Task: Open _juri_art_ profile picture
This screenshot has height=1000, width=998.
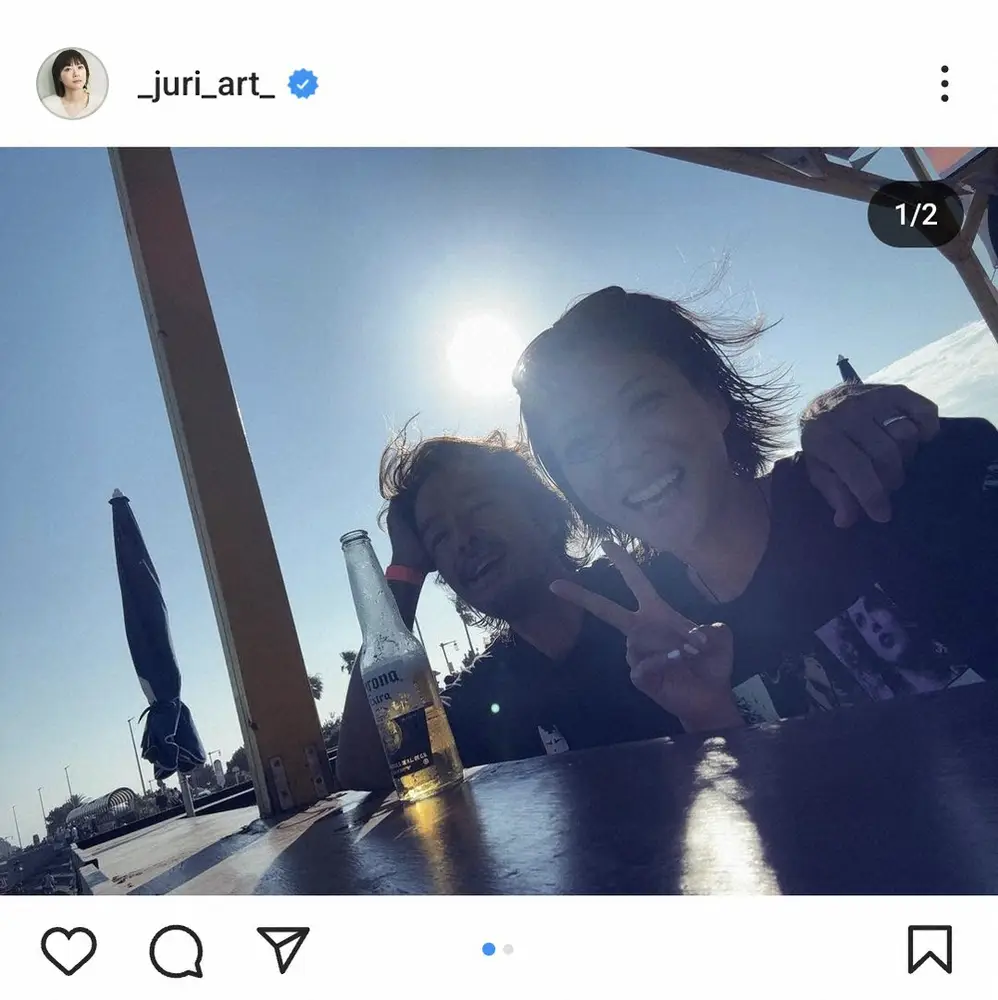Action: (x=72, y=84)
